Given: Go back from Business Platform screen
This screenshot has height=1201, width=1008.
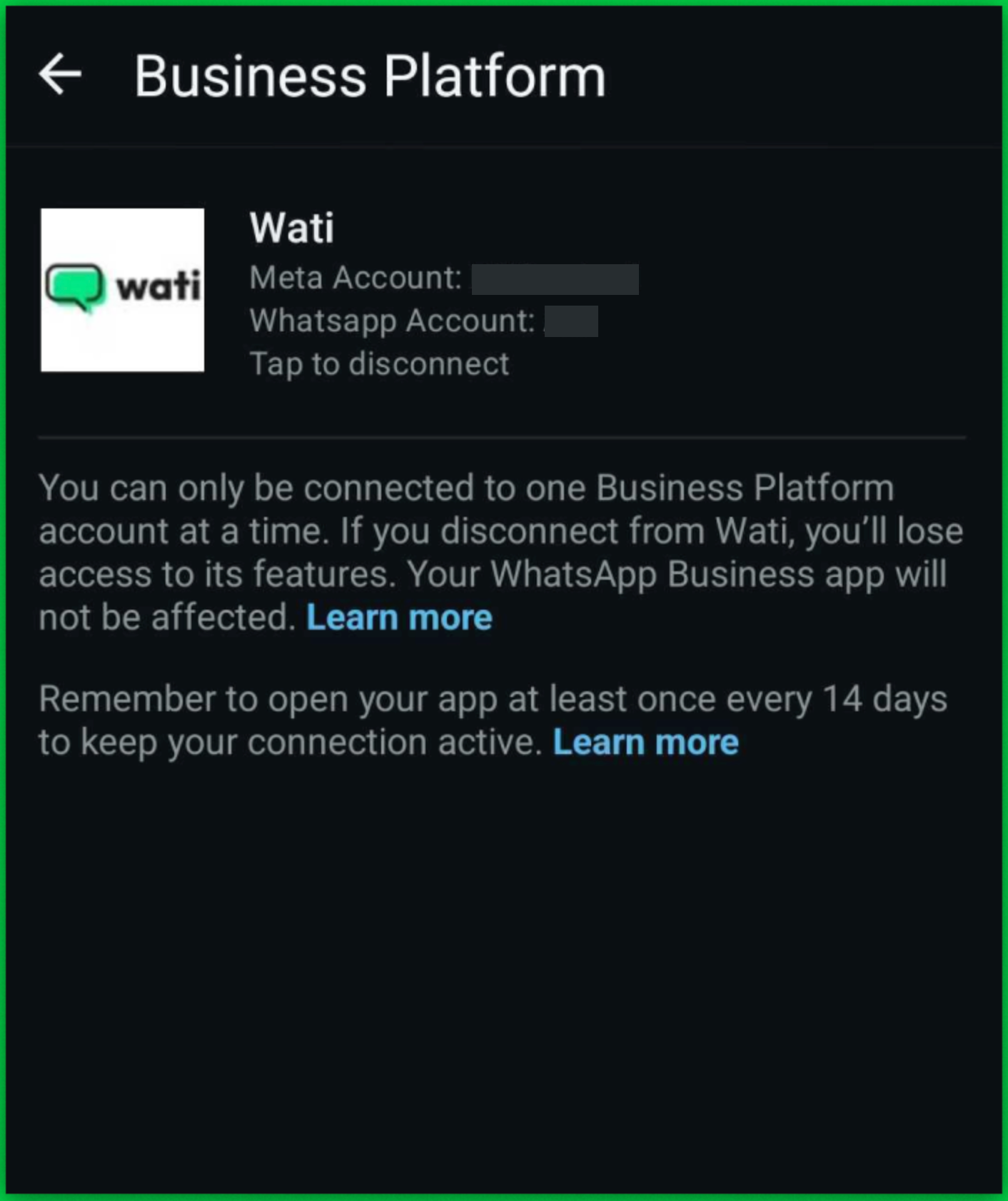Looking at the screenshot, I should pyautogui.click(x=60, y=74).
